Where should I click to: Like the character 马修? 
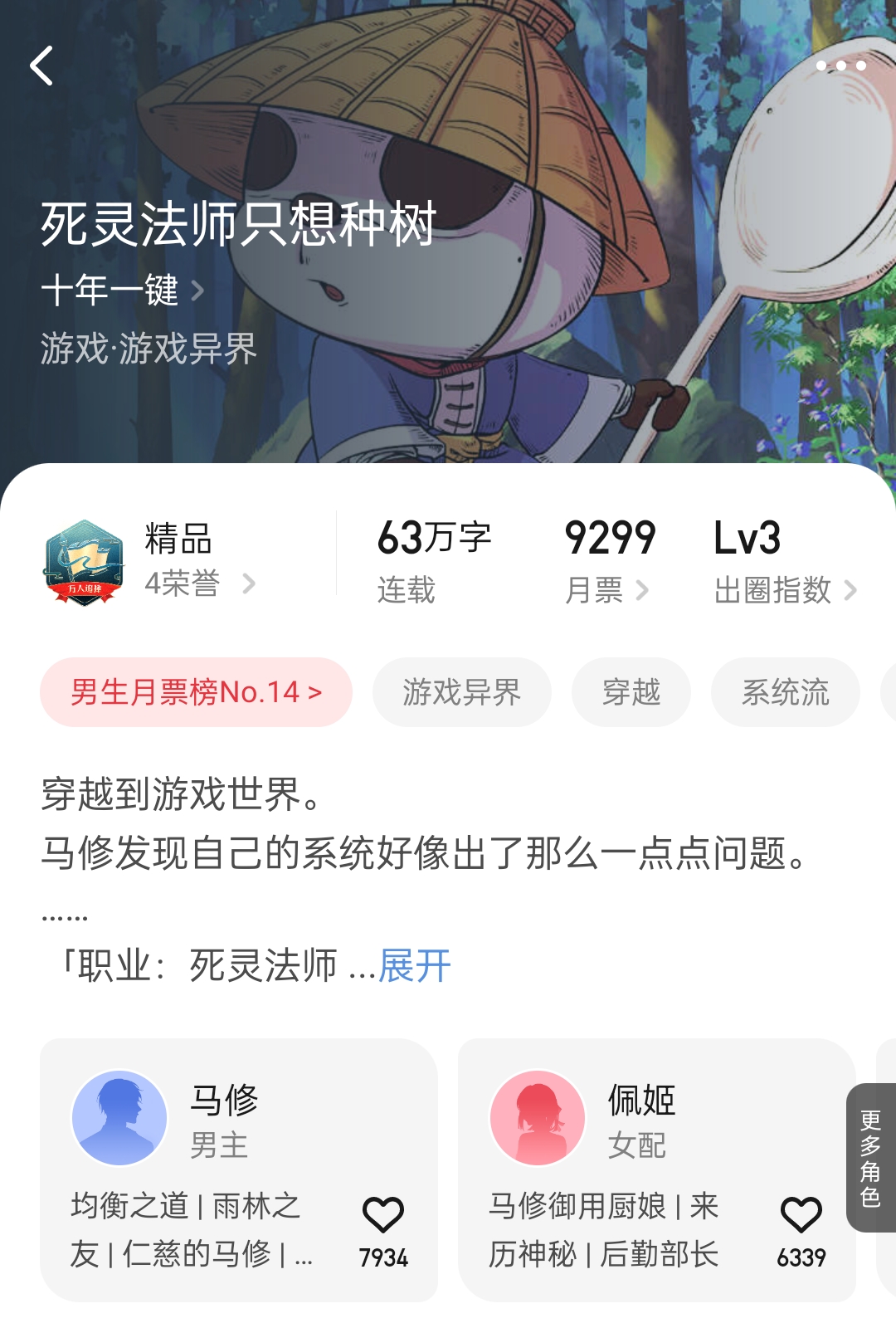tap(383, 1216)
